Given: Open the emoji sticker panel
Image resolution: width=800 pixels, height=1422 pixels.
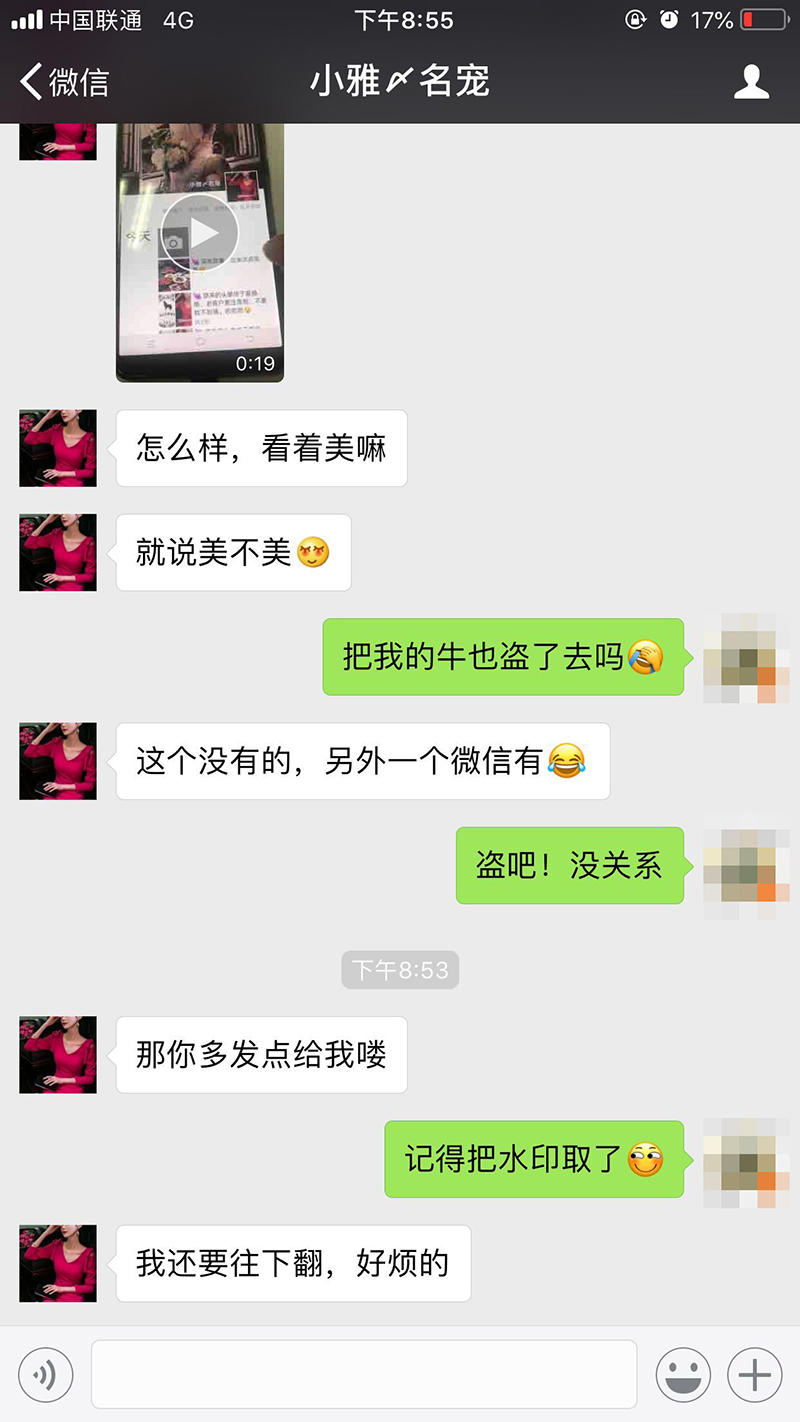Looking at the screenshot, I should 683,1375.
